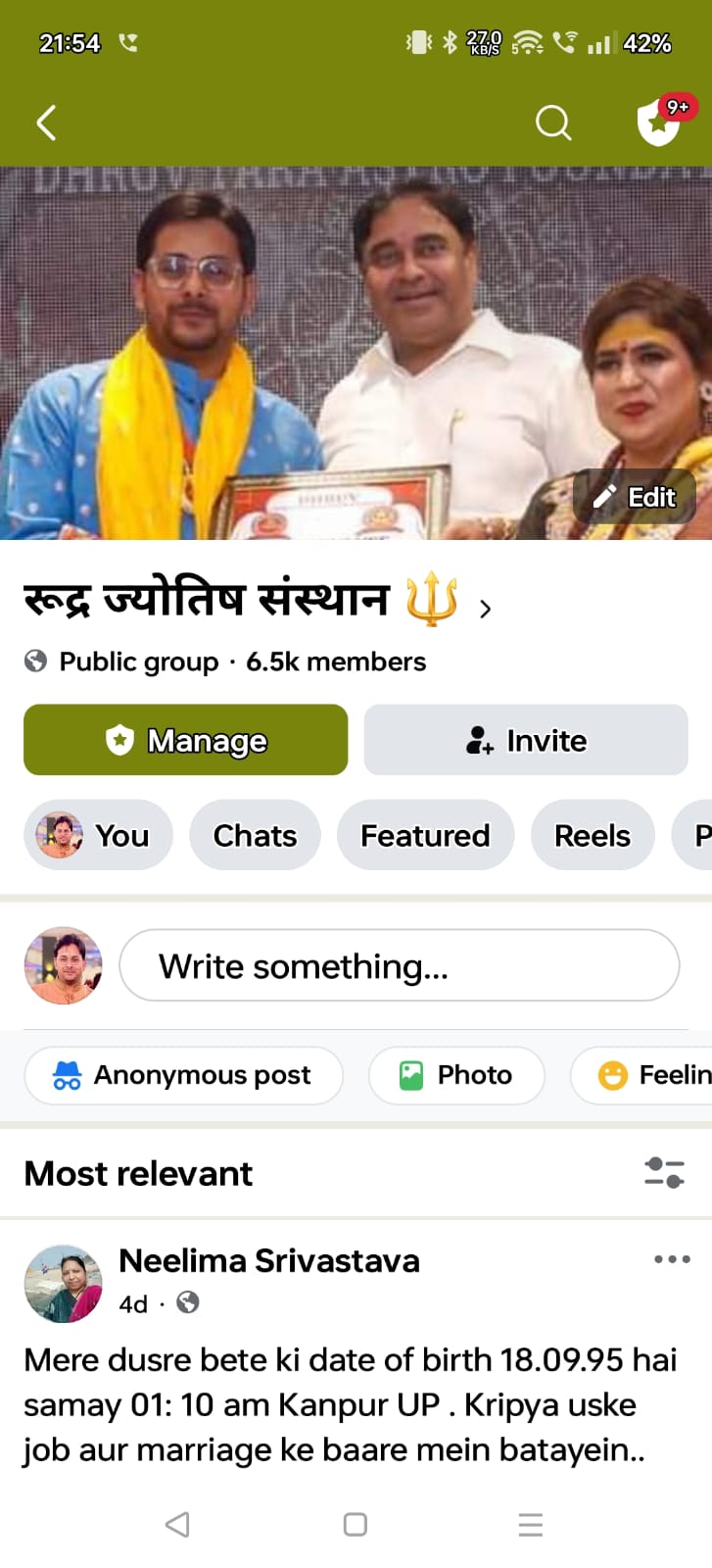712x1568 pixels.
Task: Add a Photo to a new post
Action: (456, 1075)
